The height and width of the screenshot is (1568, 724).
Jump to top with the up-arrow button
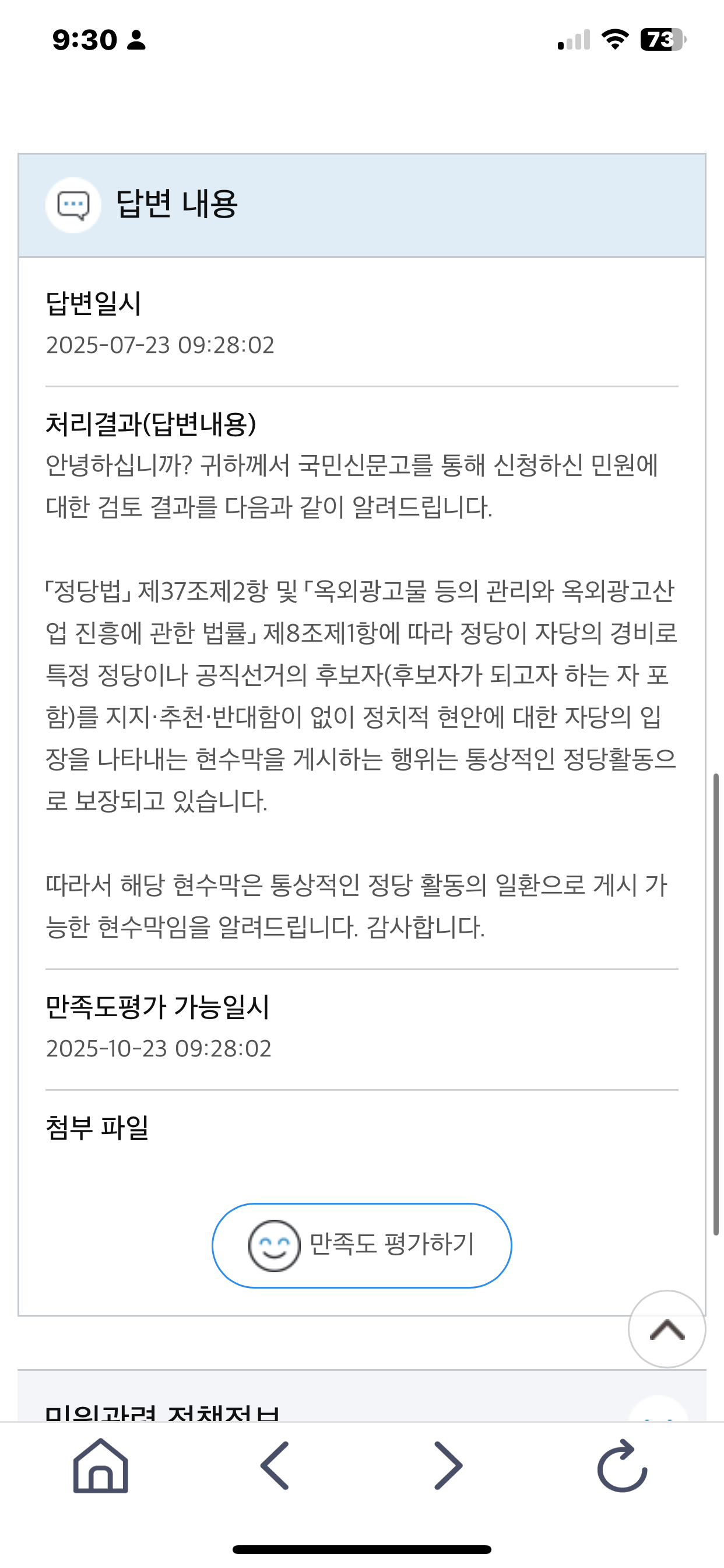(x=667, y=1329)
